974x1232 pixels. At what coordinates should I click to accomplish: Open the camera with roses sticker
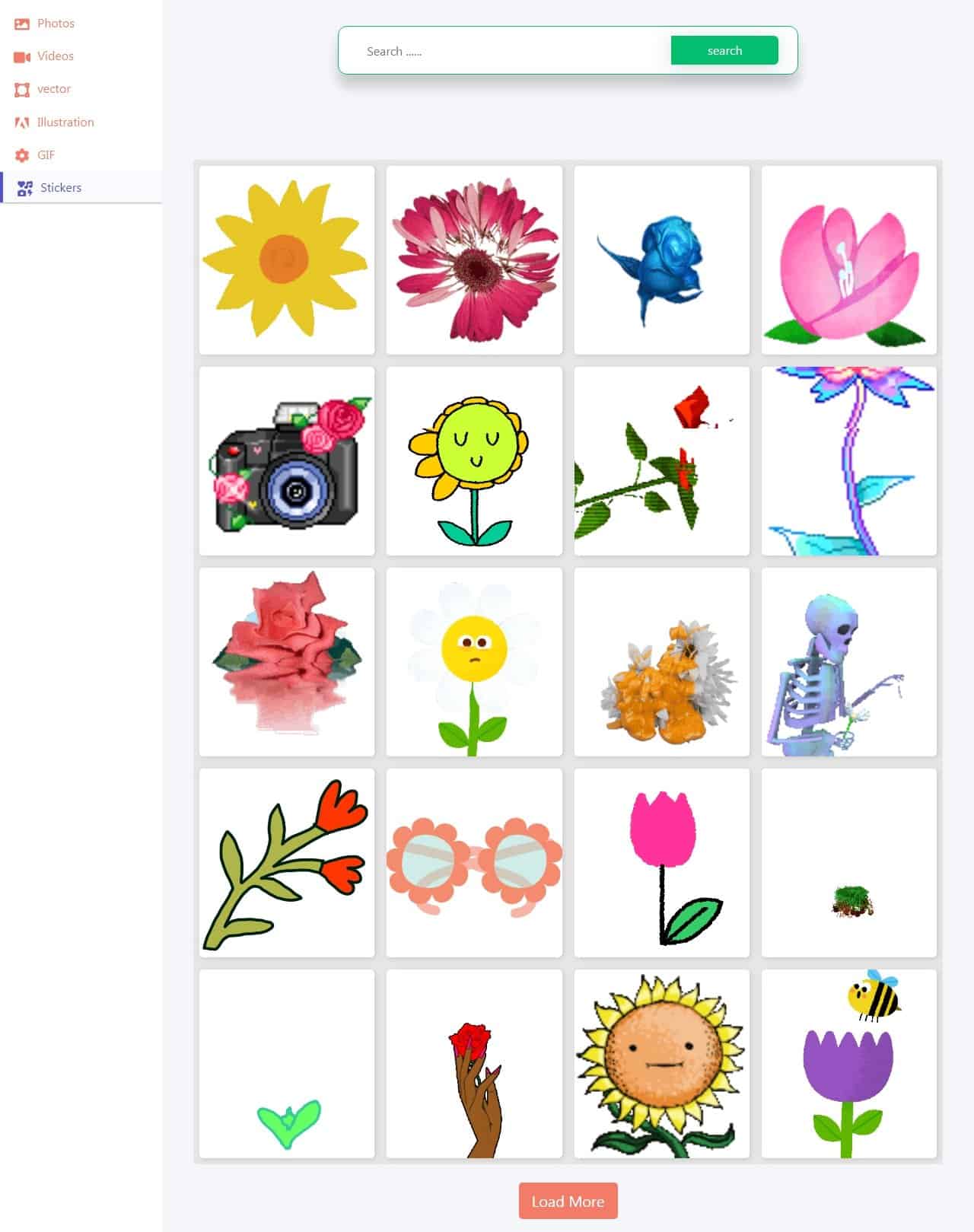[x=287, y=461]
